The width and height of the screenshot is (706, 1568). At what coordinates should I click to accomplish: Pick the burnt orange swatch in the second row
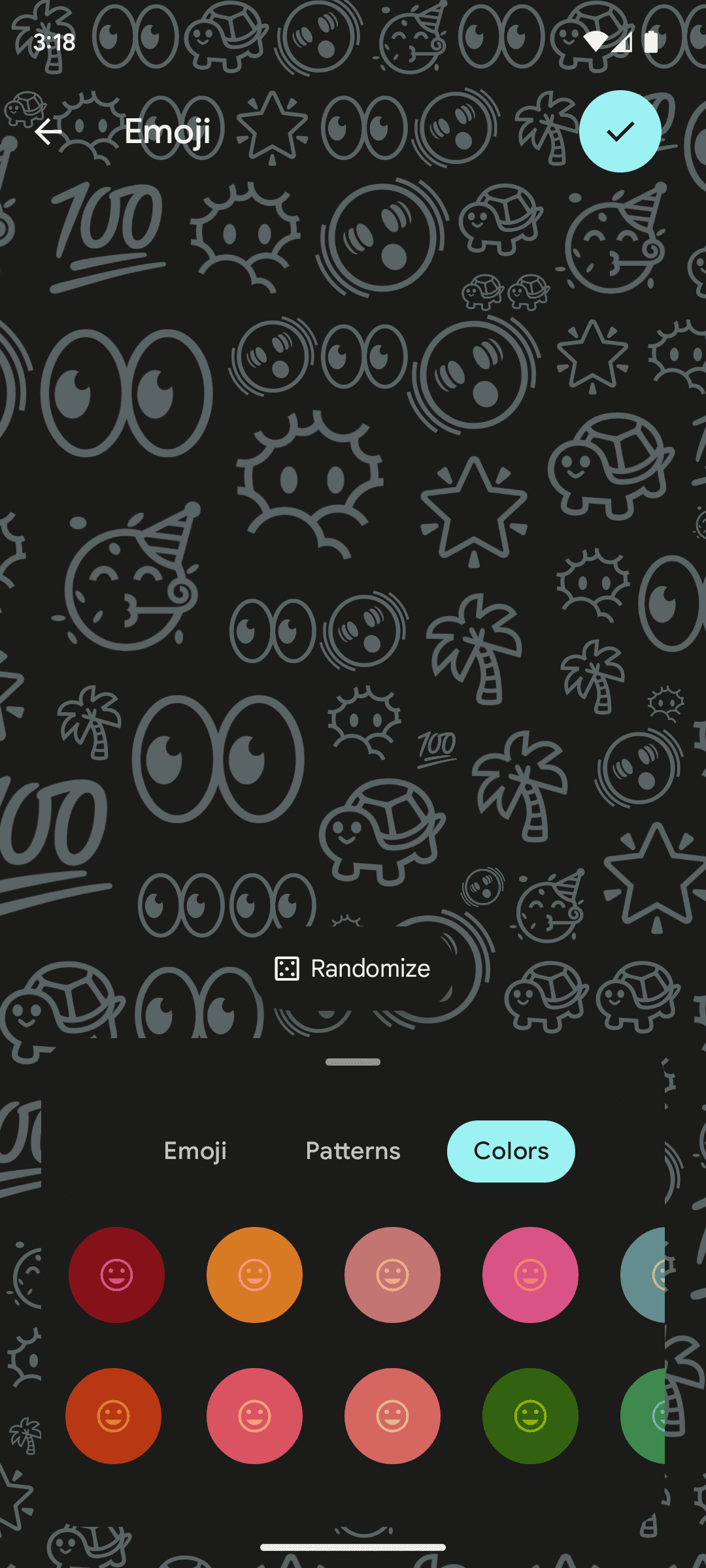tap(114, 1415)
